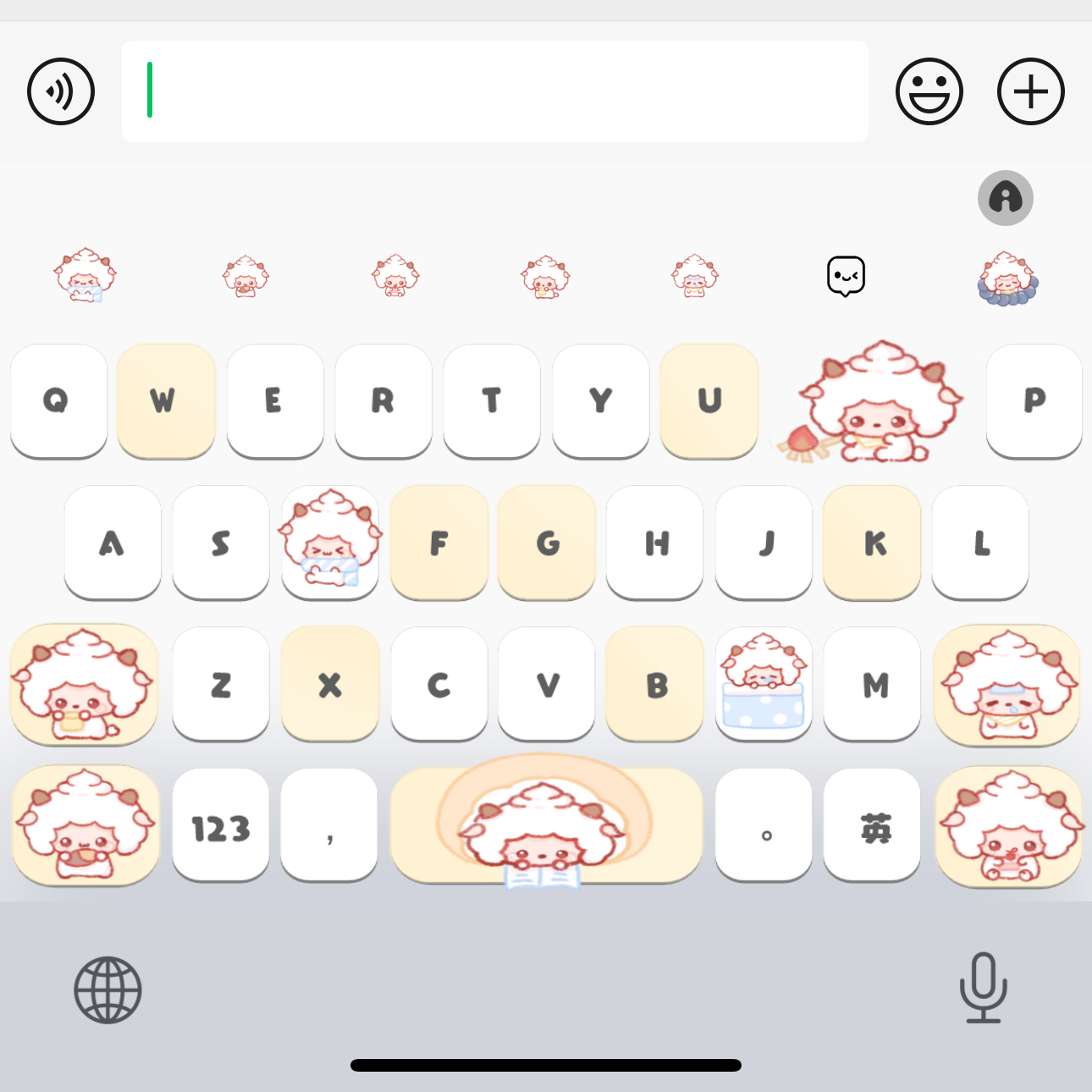Tap the Z key
1092x1092 pixels.
pyautogui.click(x=221, y=684)
